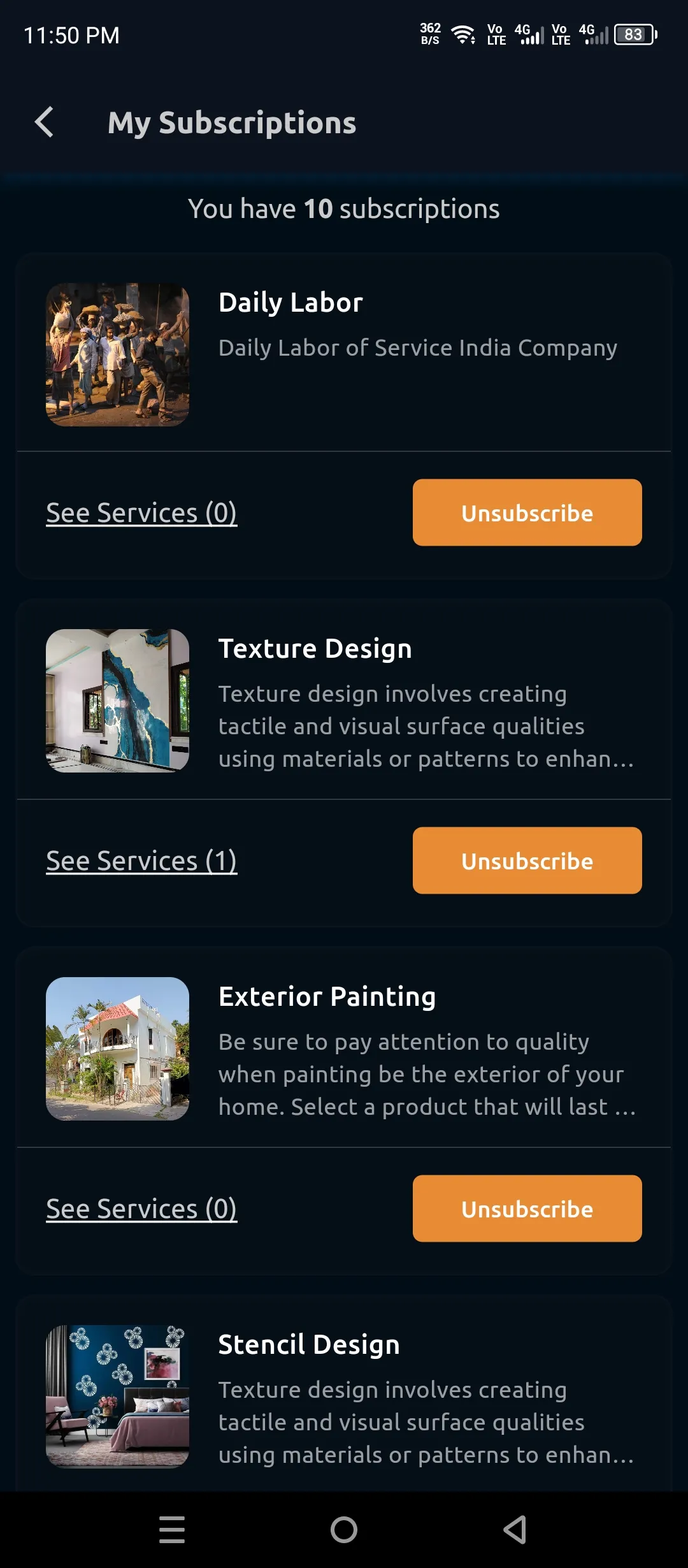The width and height of the screenshot is (688, 1568).
Task: Tap the cellular signal icon in status bar
Action: click(x=533, y=35)
